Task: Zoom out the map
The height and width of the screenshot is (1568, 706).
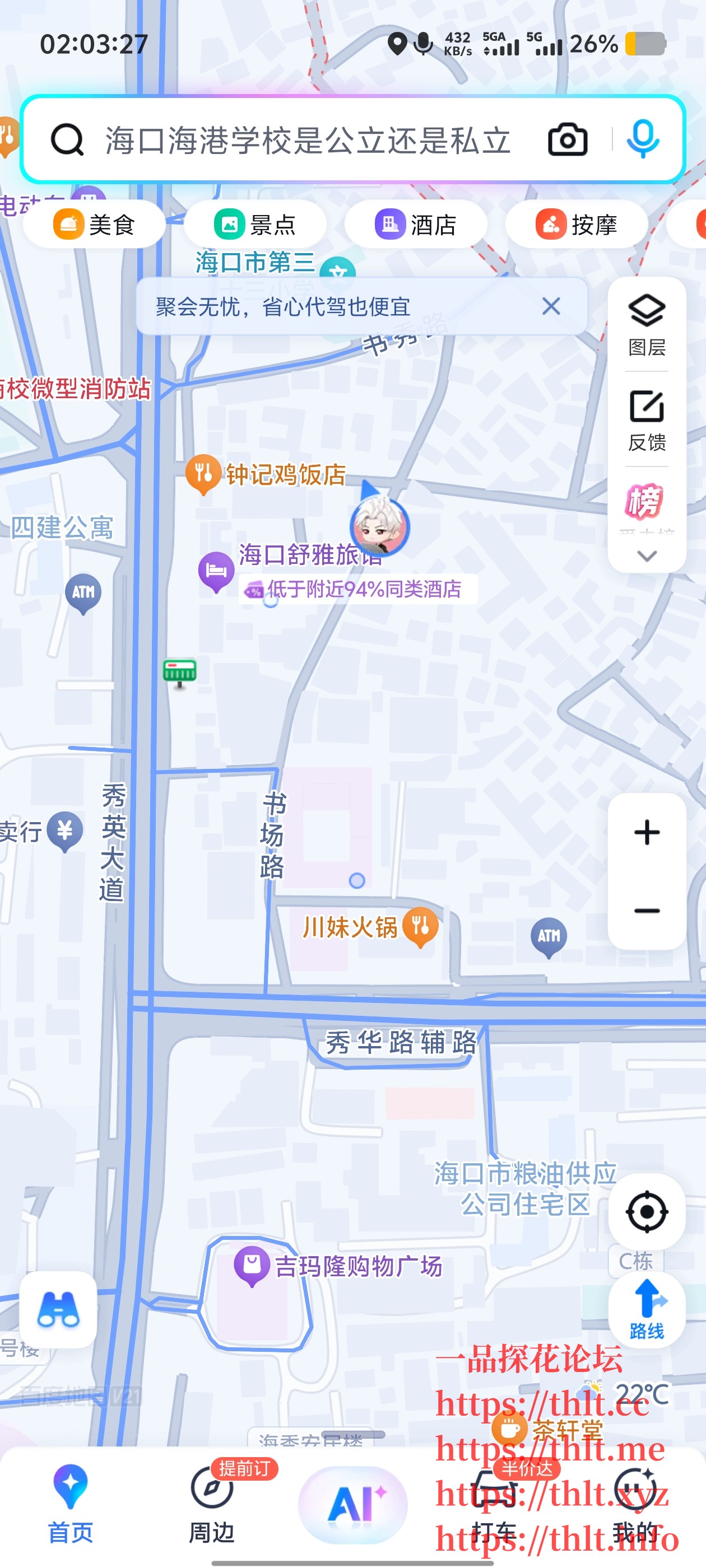Action: tap(646, 911)
